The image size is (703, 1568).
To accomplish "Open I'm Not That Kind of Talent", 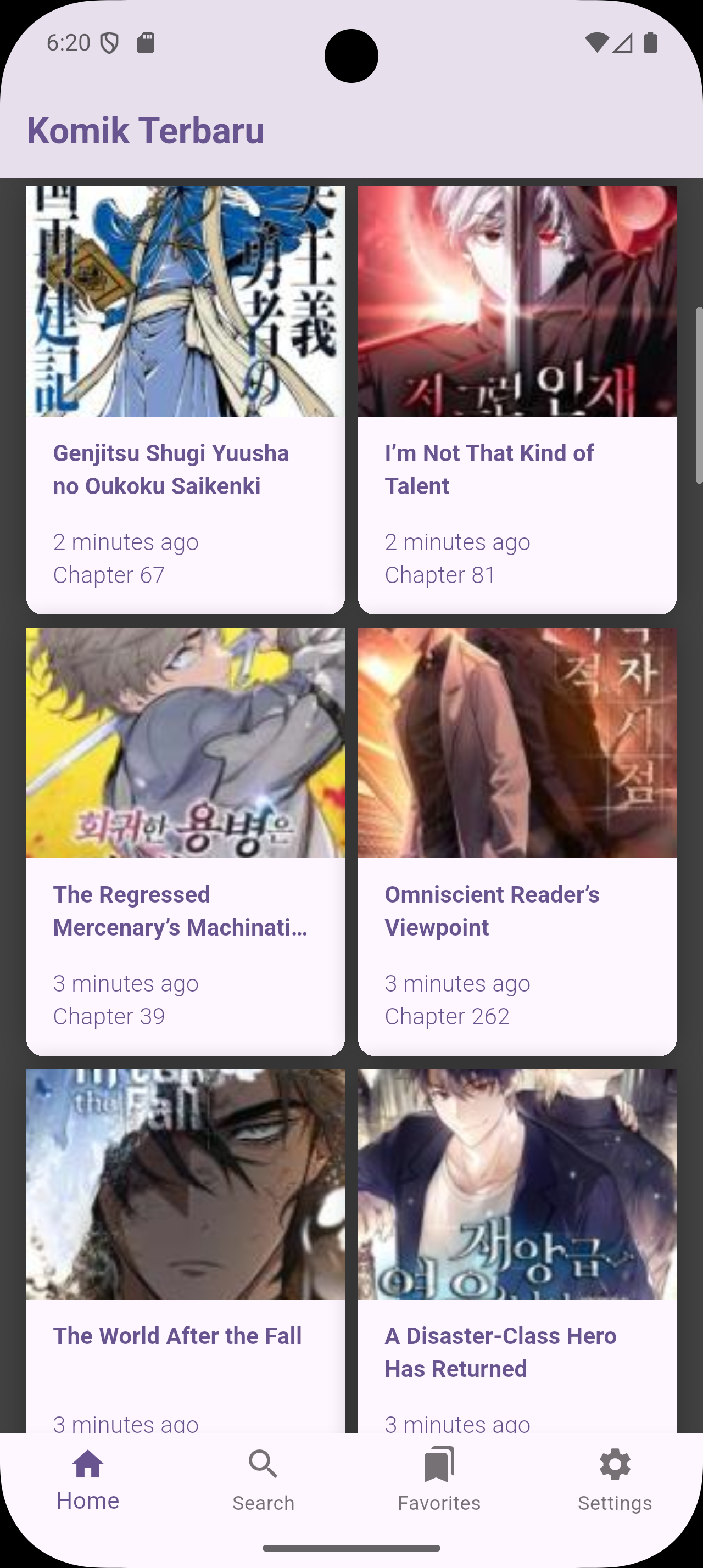I will [x=517, y=399].
